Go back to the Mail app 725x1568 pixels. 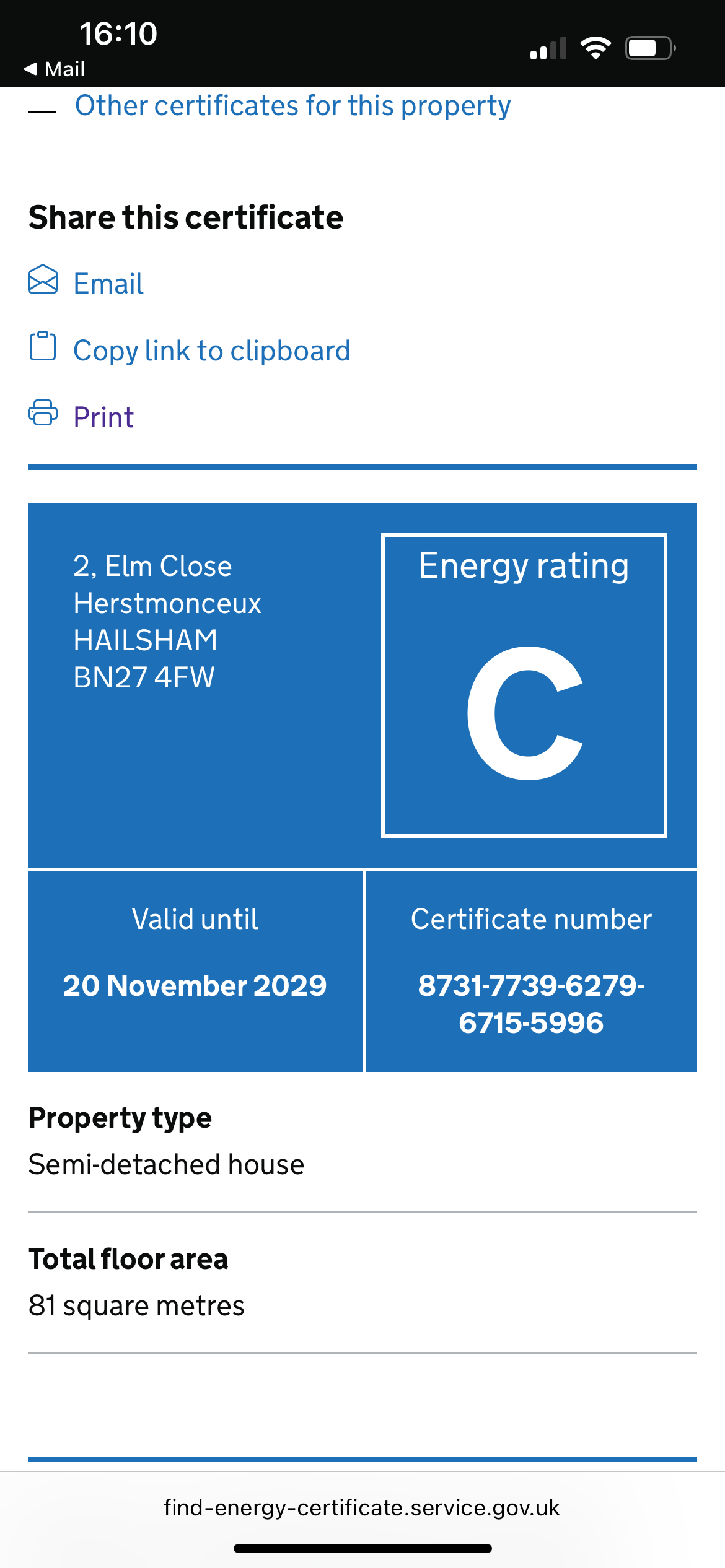(x=54, y=69)
